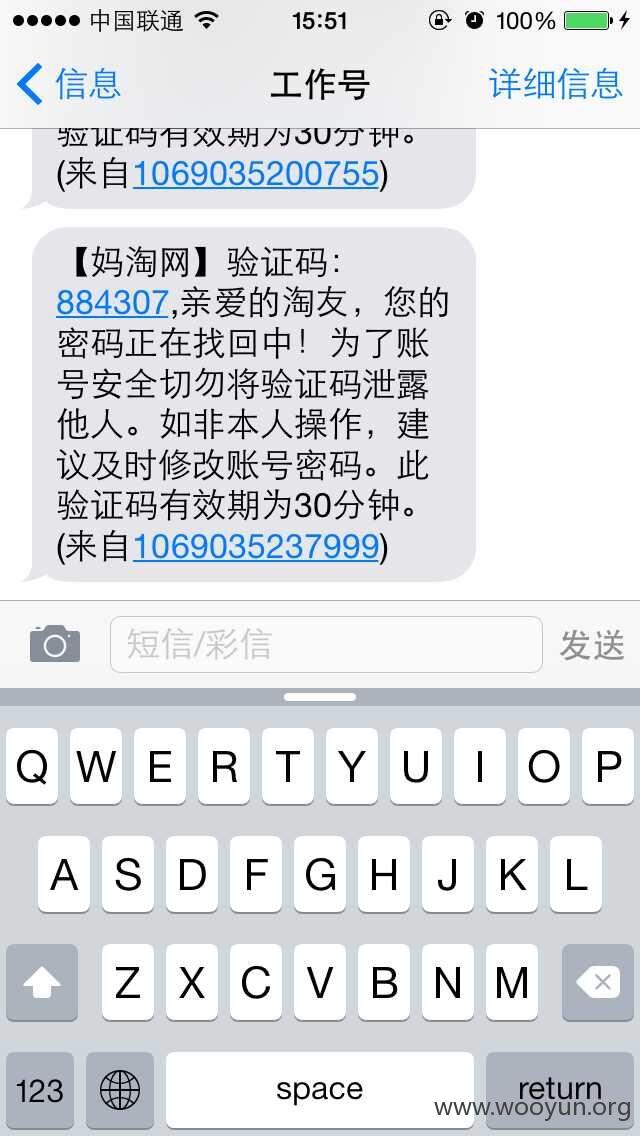Tap the 发送 send button
The image size is (640, 1136).
coord(591,645)
